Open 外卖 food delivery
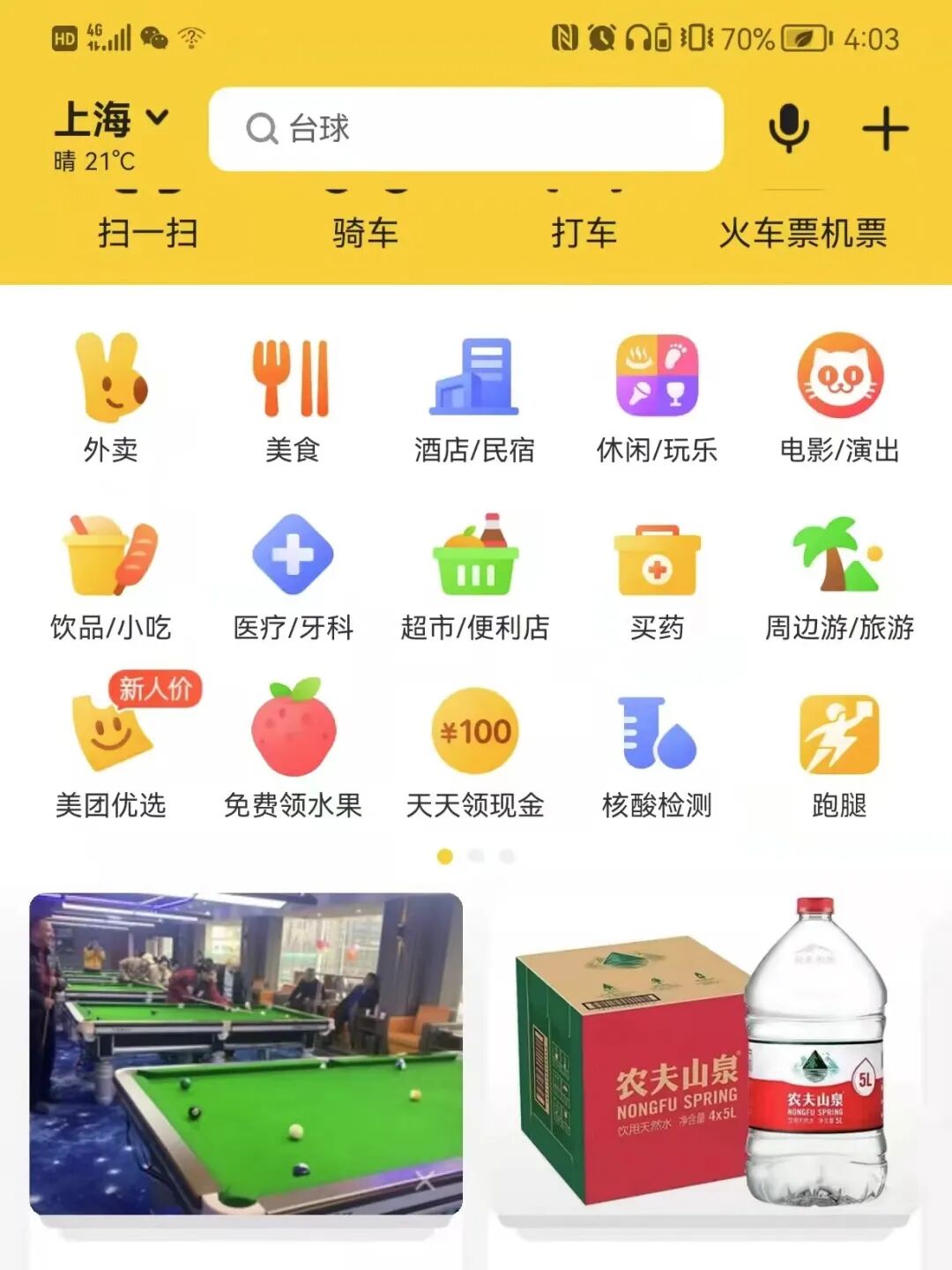Viewport: 952px width, 1270px height. tap(111, 399)
